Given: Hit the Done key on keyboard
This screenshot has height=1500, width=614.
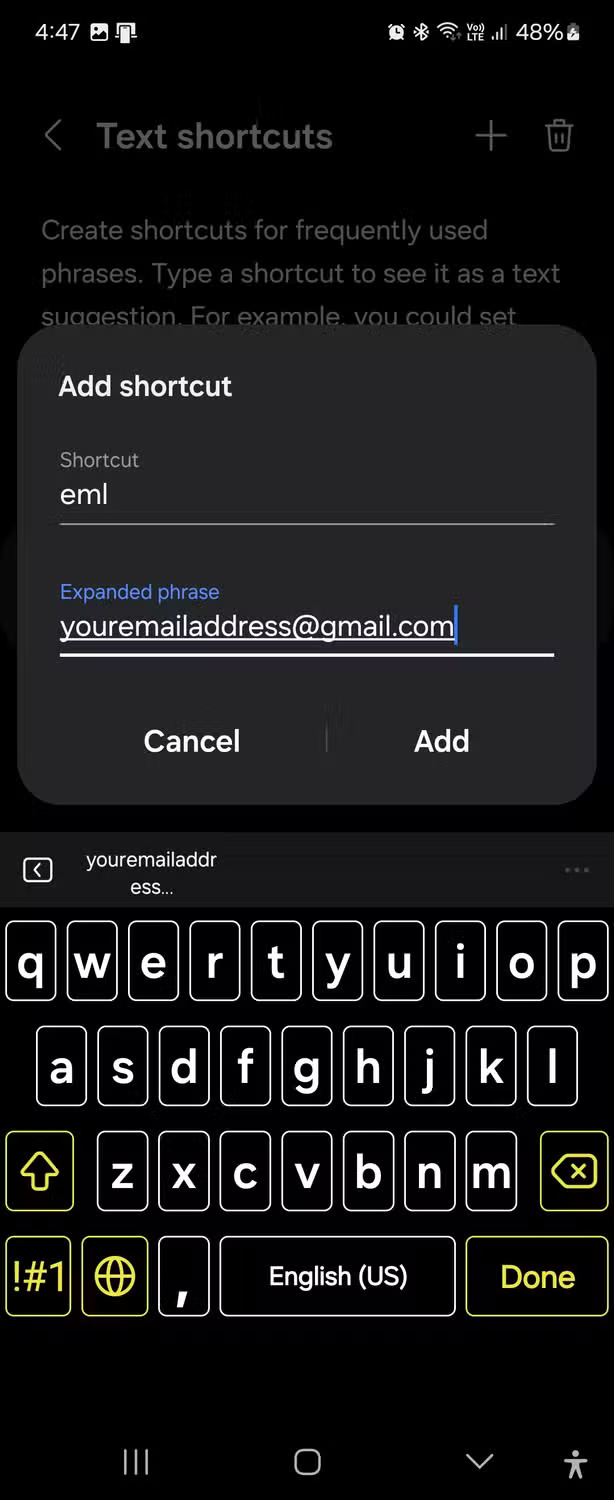Looking at the screenshot, I should 537,1276.
